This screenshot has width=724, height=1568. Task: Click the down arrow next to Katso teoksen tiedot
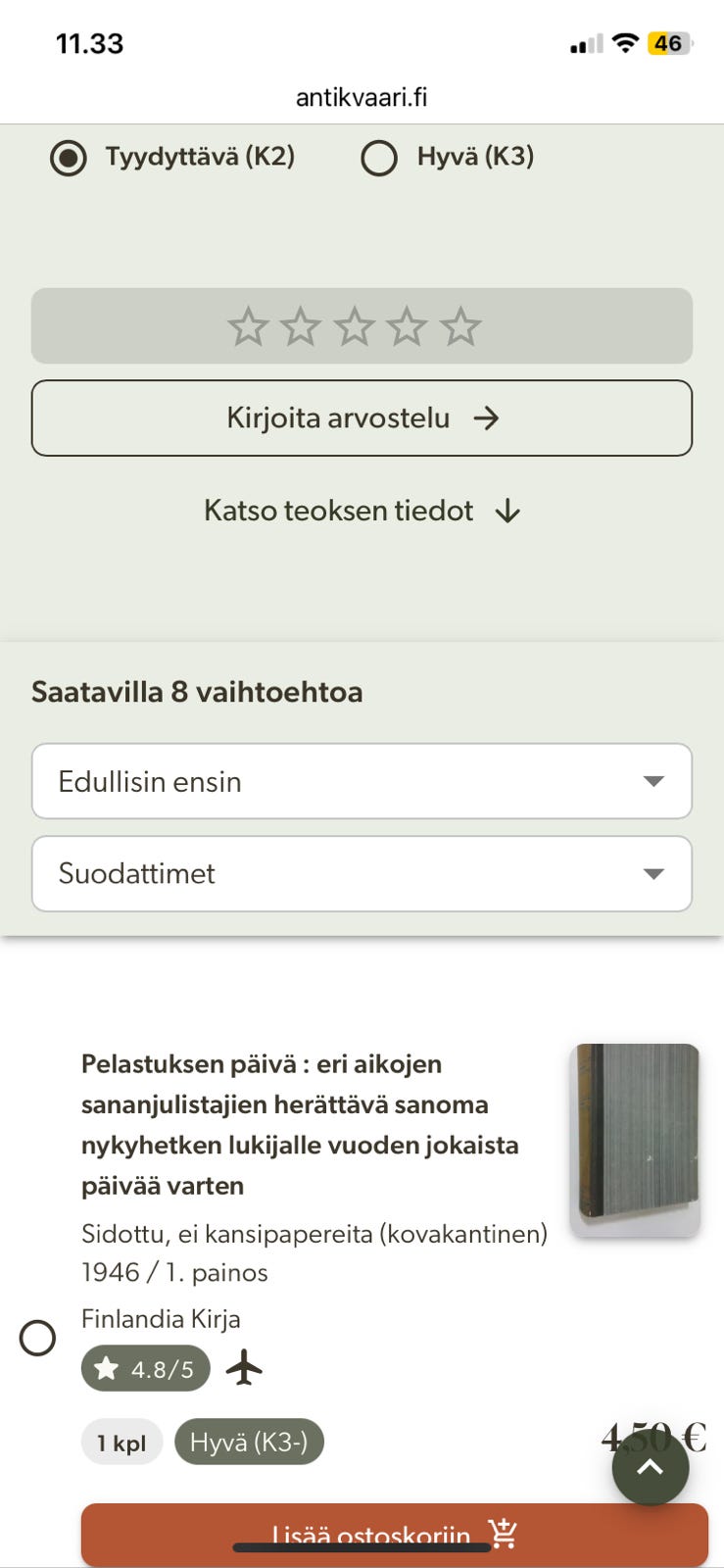click(x=507, y=511)
